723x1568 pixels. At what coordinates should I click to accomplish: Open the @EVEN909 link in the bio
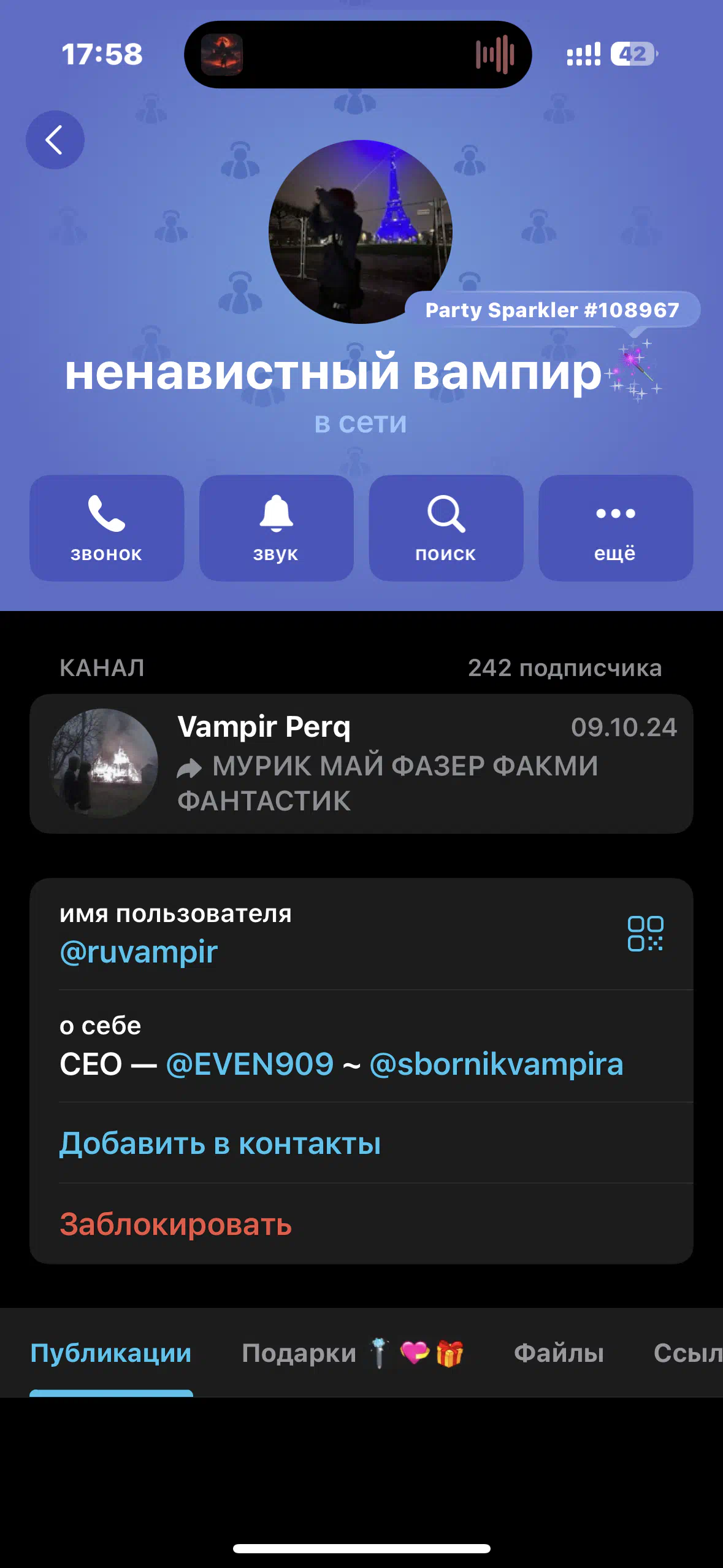250,1064
